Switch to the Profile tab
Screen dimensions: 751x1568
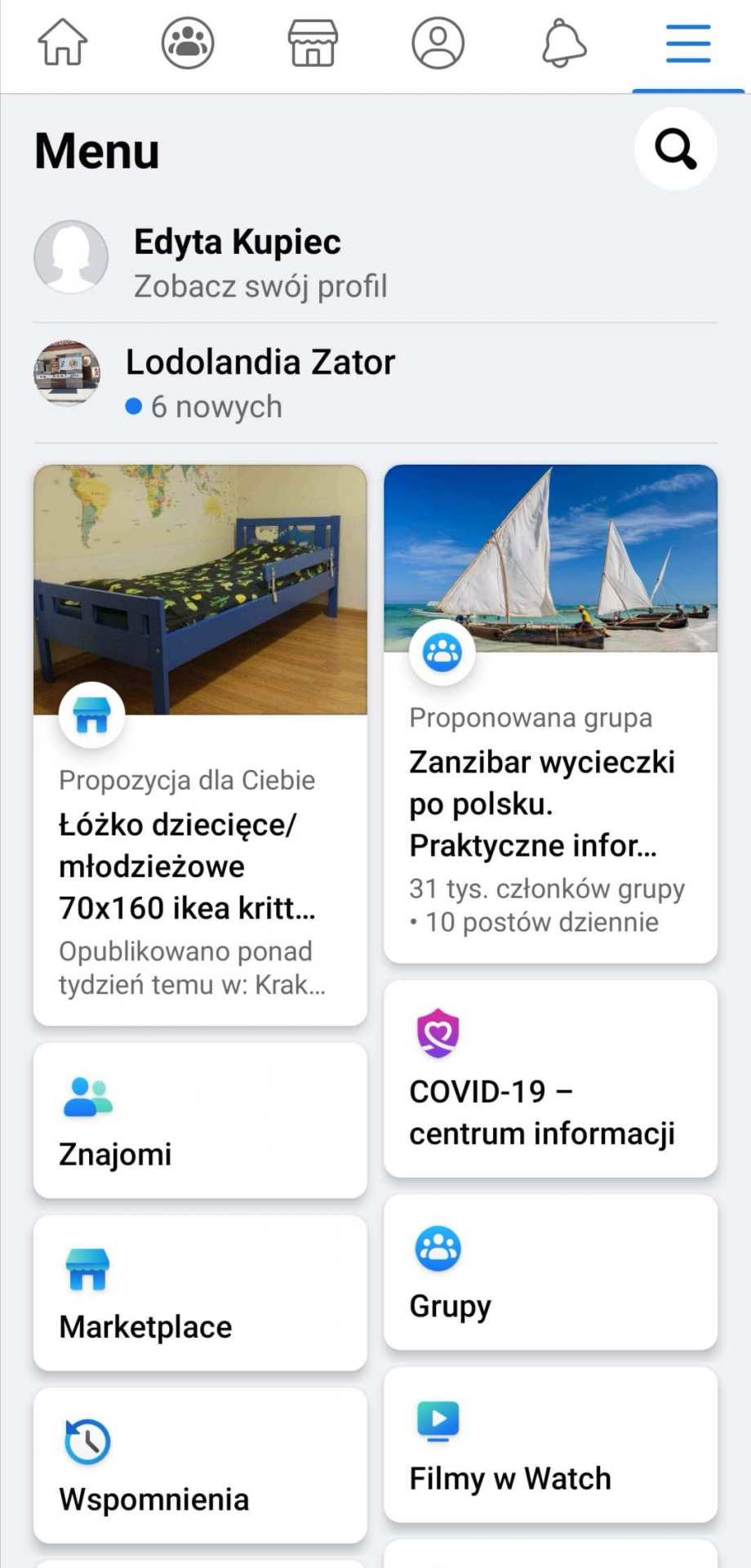click(x=438, y=42)
